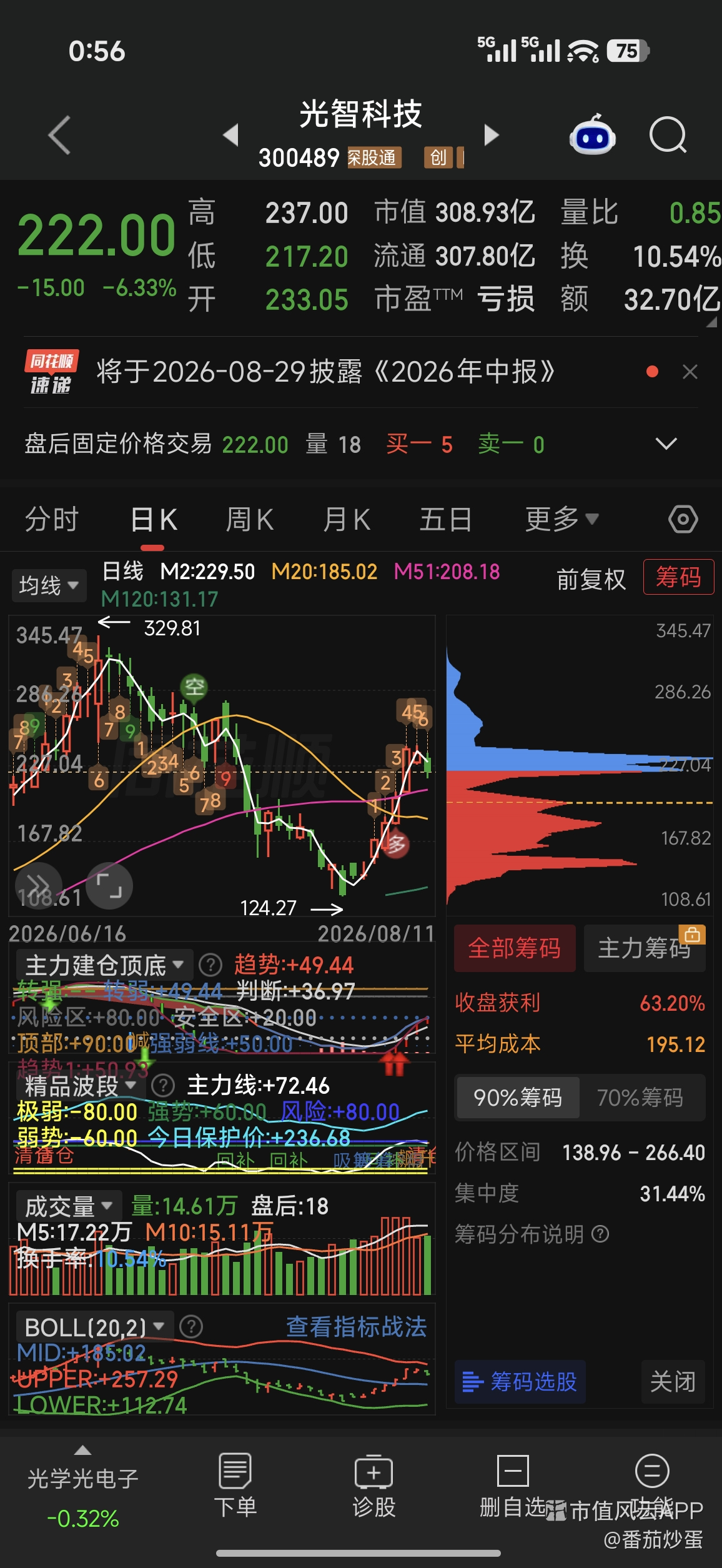The height and width of the screenshot is (1568, 722).
Task: Switch to the next stock with right arrow
Action: coord(492,135)
